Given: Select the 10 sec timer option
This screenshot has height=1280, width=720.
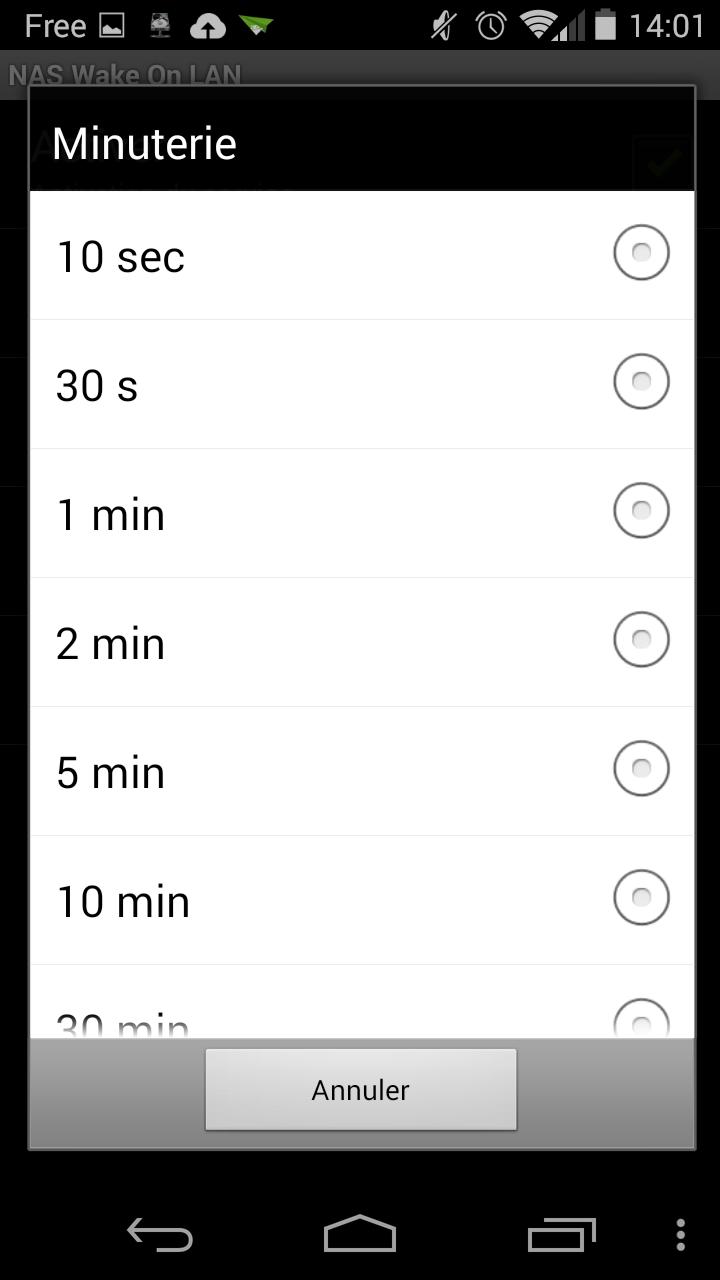Looking at the screenshot, I should 360,256.
